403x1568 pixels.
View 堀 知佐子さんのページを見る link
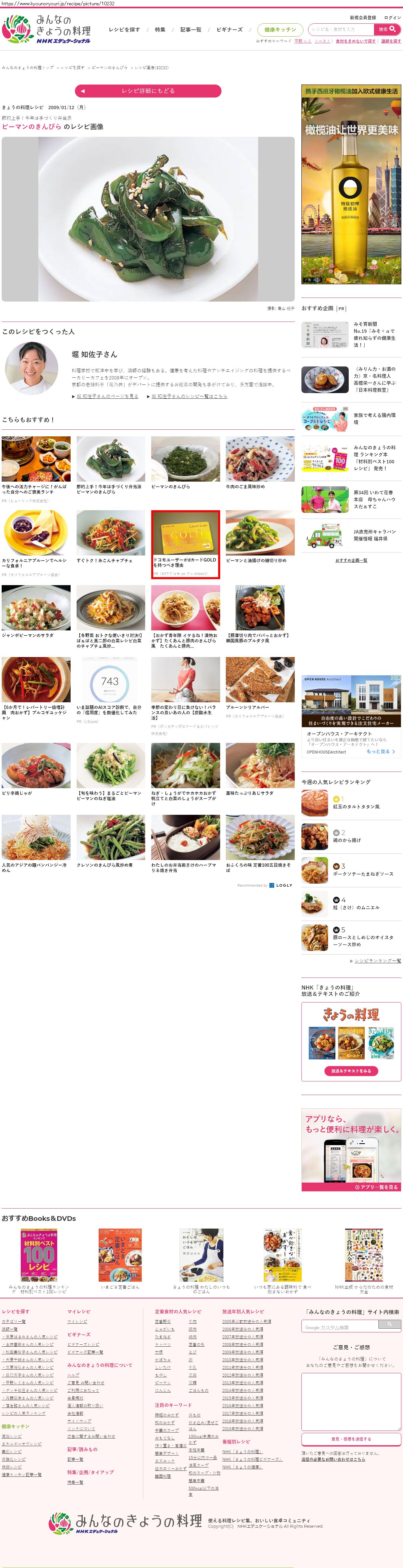[107, 396]
